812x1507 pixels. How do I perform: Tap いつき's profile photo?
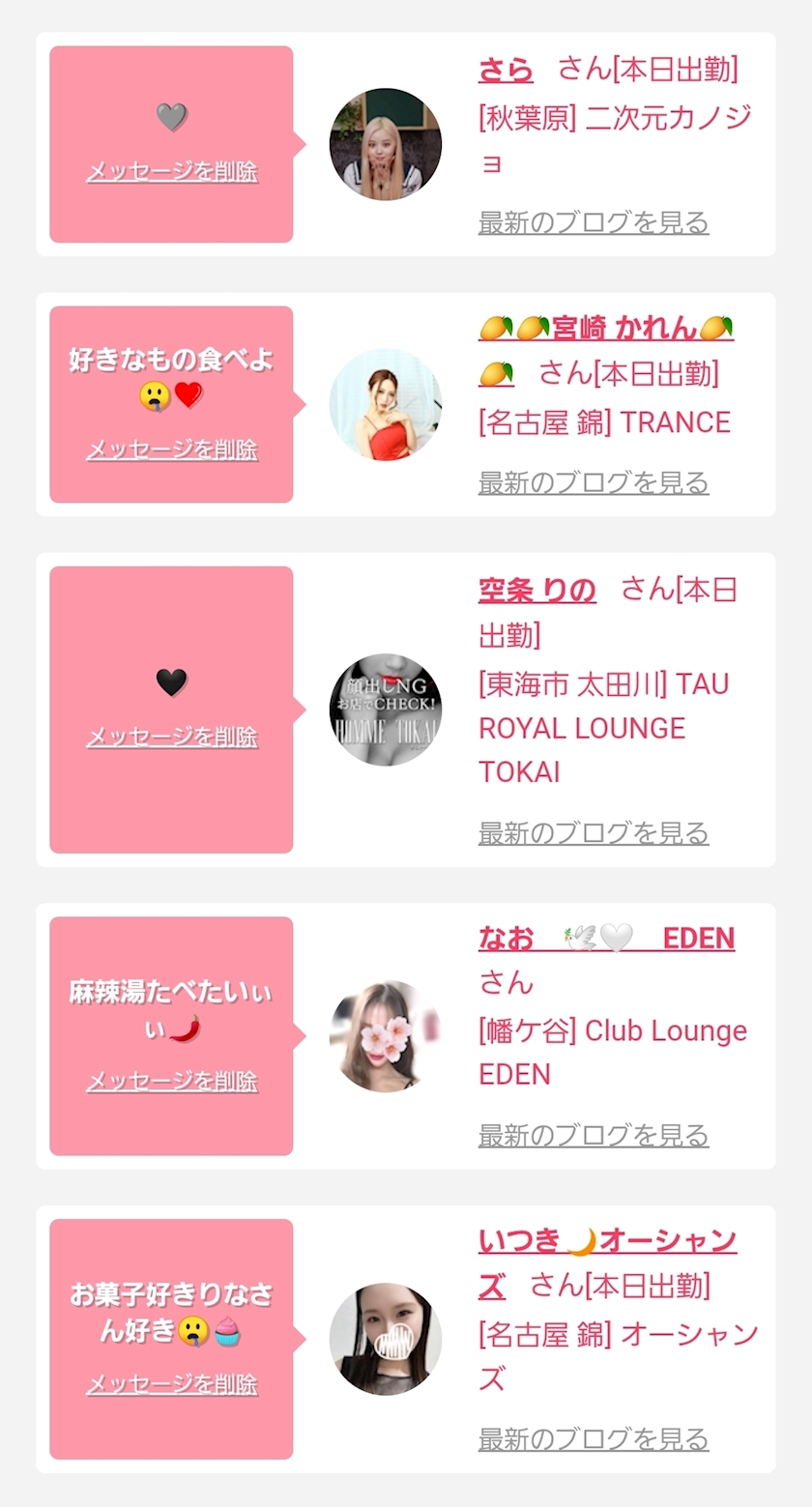pyautogui.click(x=385, y=1339)
